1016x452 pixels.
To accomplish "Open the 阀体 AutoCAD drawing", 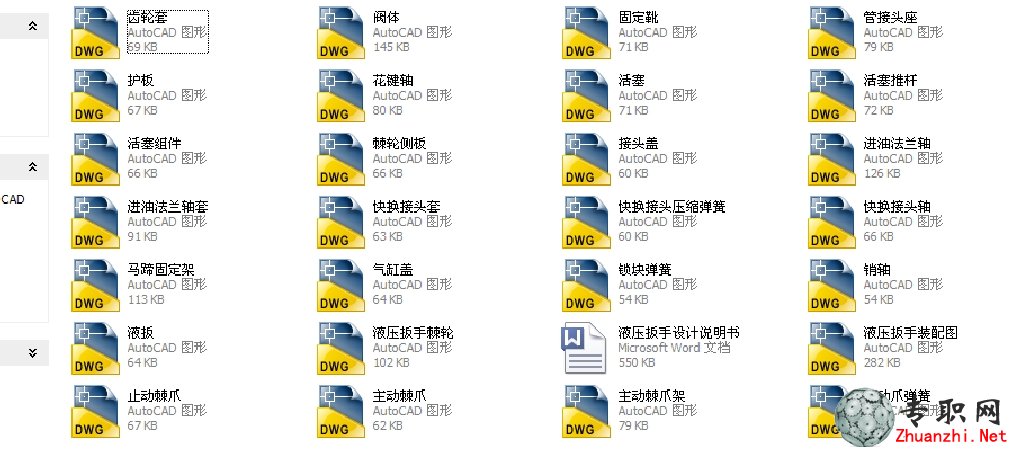I will tap(341, 32).
